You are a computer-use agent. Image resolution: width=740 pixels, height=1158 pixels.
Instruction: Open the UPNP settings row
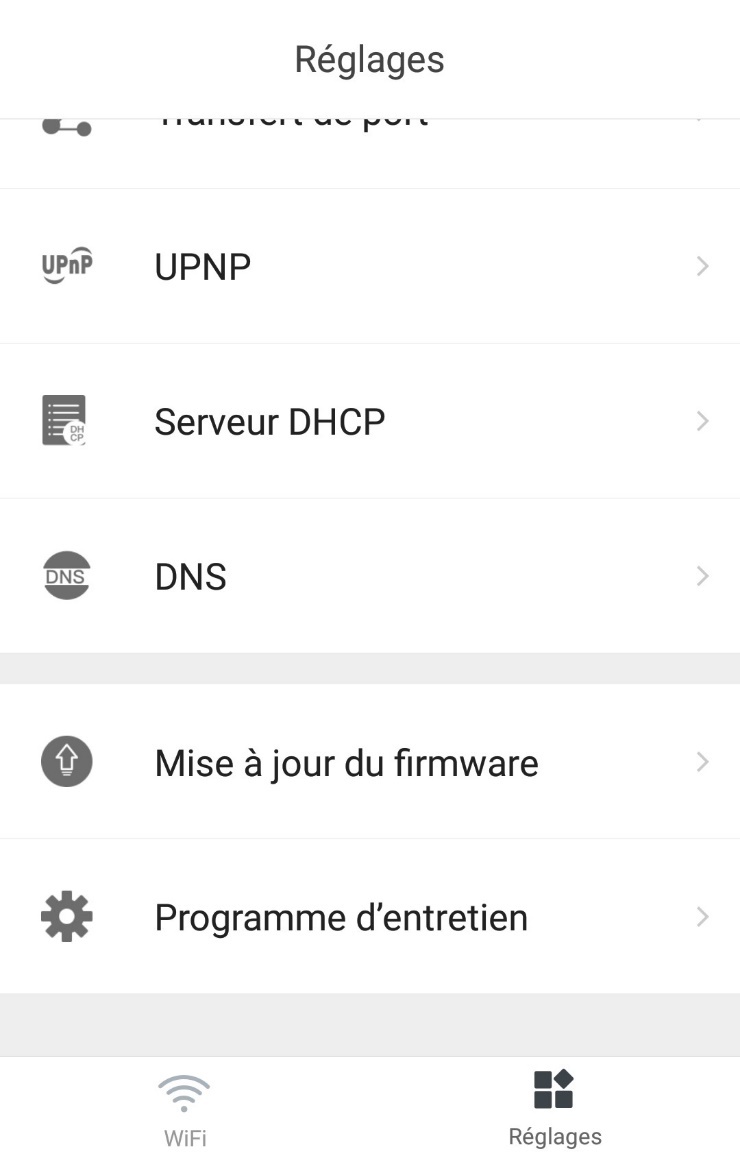click(369, 267)
